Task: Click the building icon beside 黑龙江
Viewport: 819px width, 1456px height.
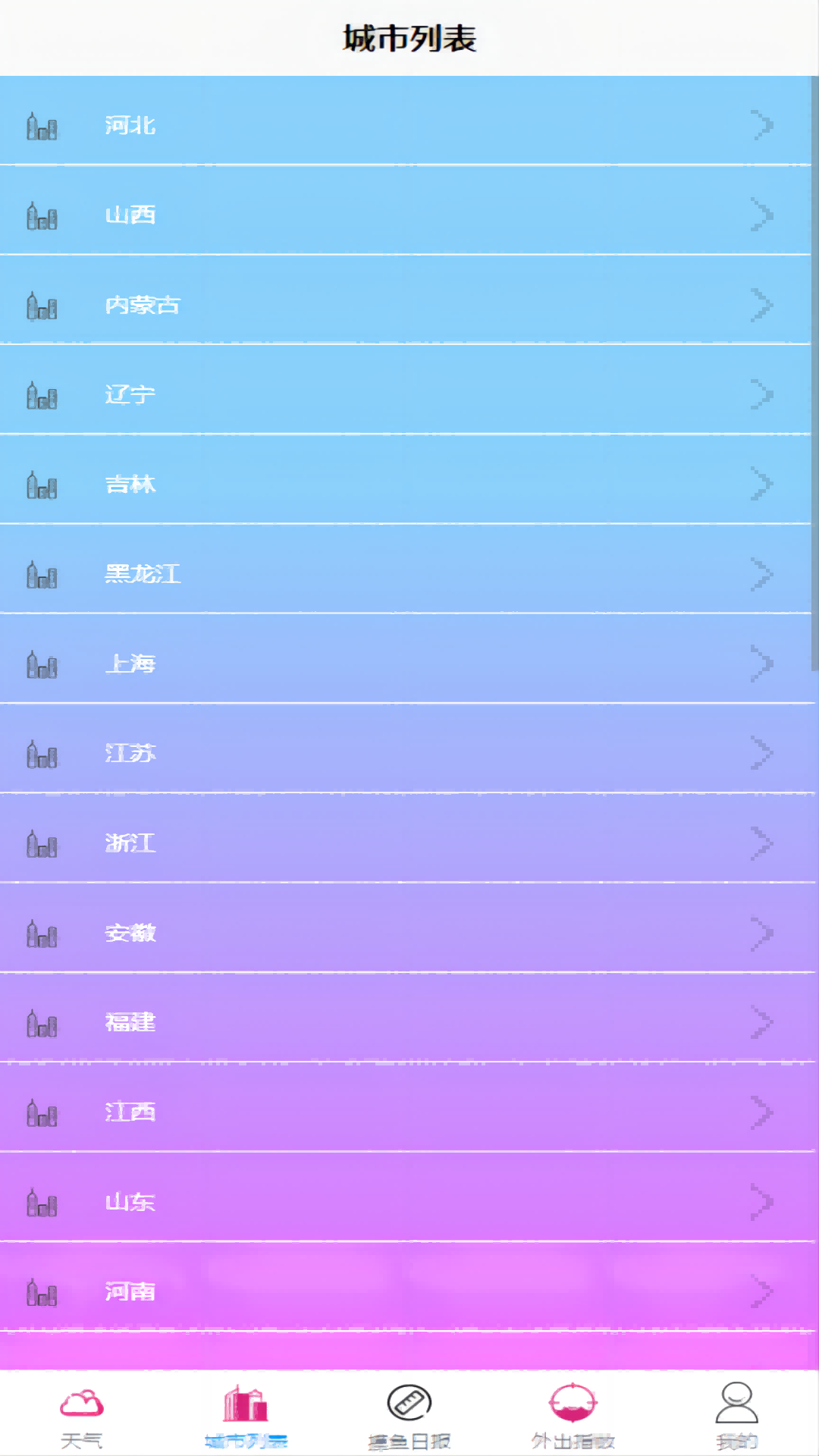Action: click(x=42, y=575)
